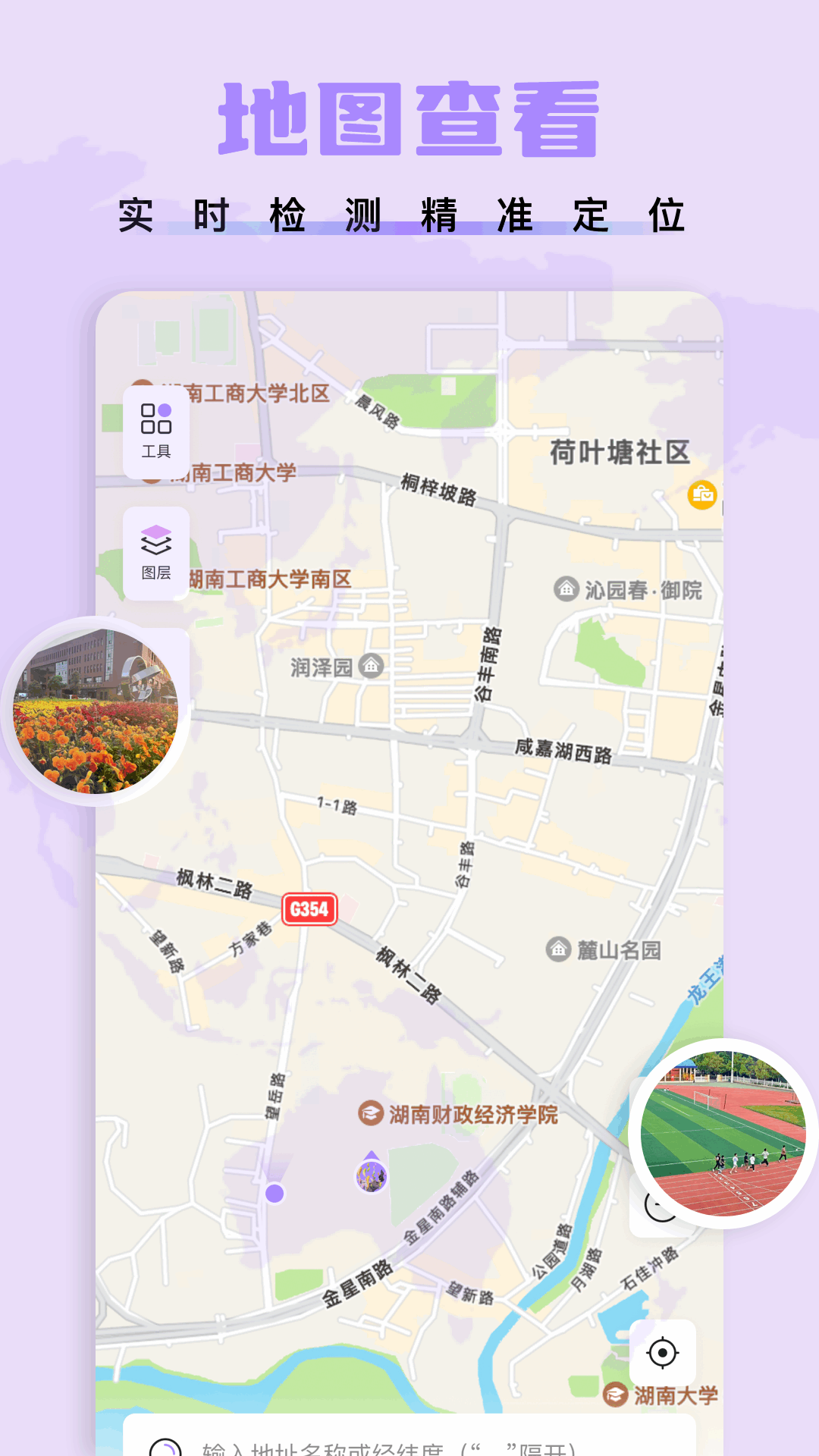The height and width of the screenshot is (1456, 819).
Task: Open the 工具 tools panel
Action: [155, 431]
